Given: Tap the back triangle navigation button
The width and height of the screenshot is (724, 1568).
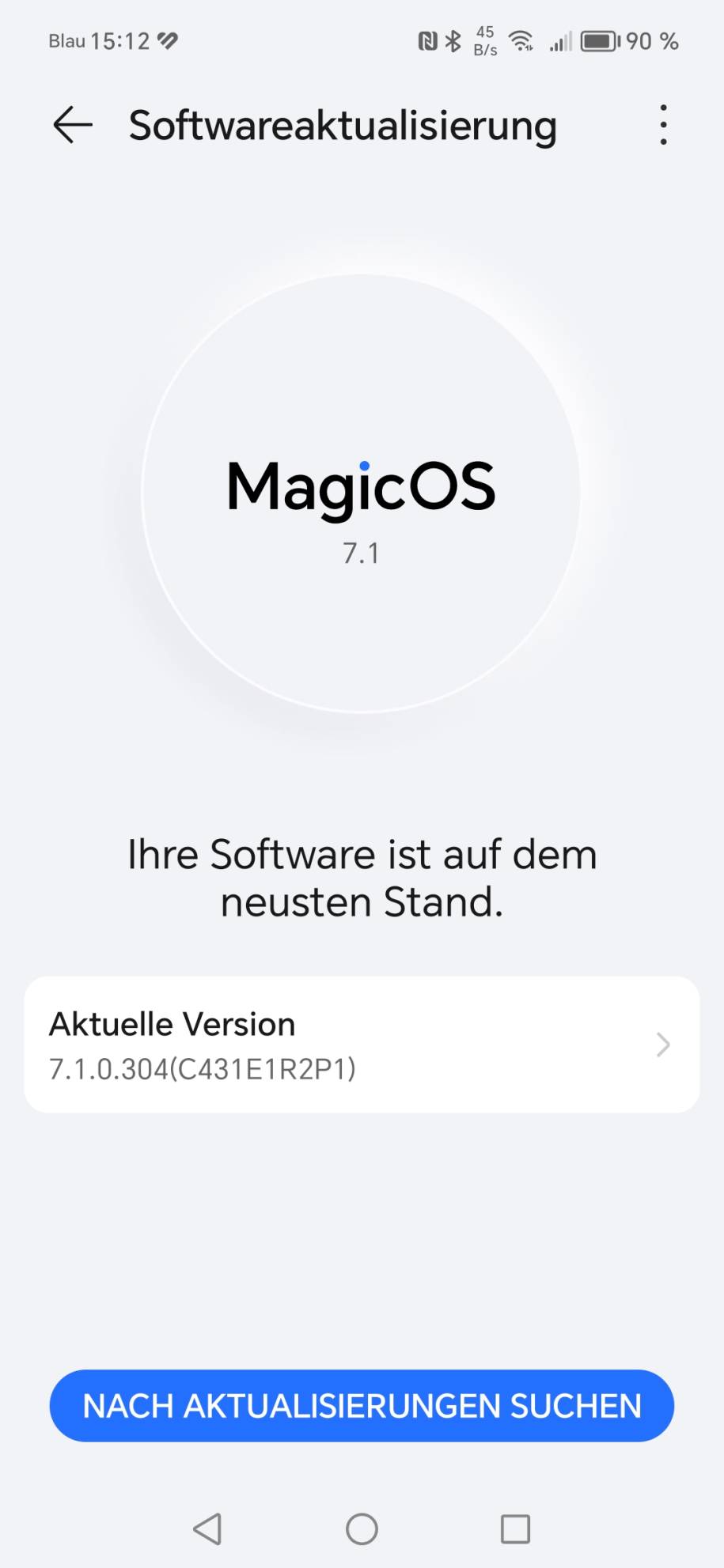Looking at the screenshot, I should coord(207,1528).
